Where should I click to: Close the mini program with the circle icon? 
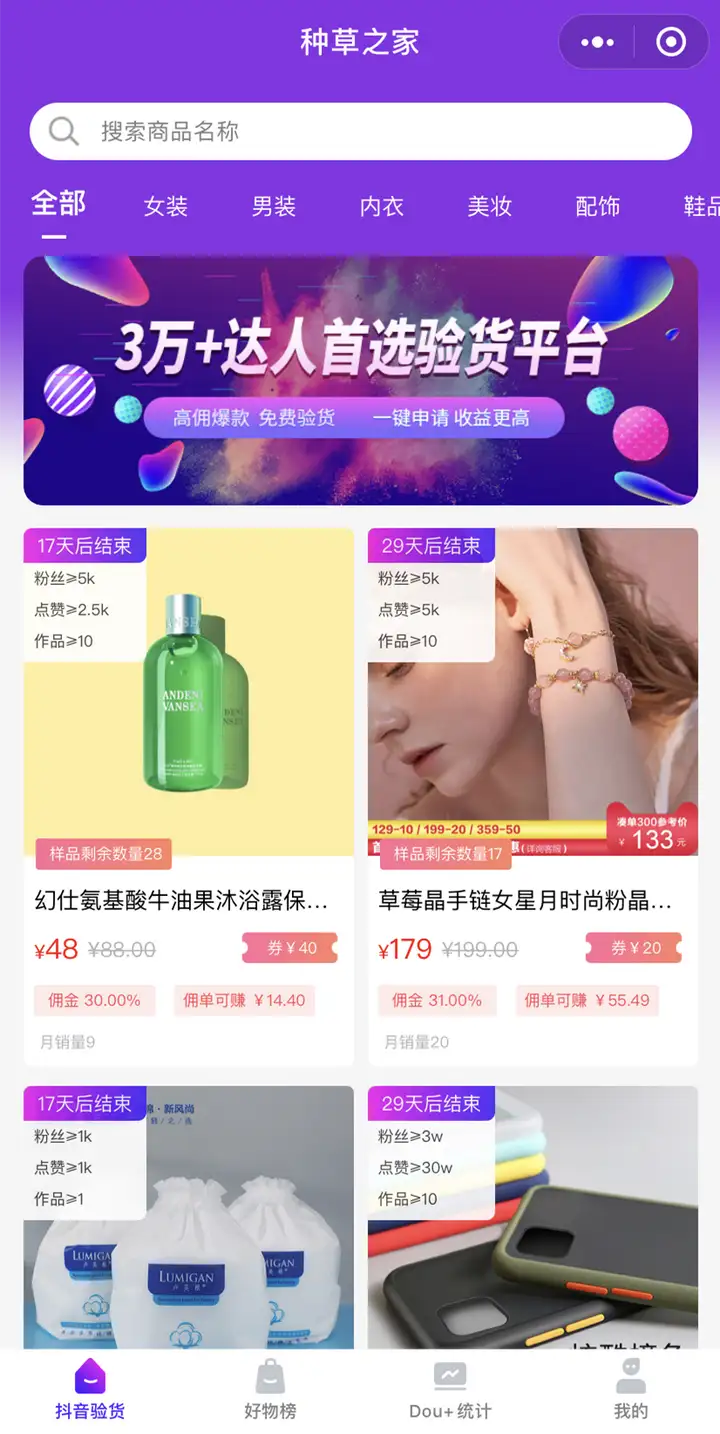tap(671, 42)
